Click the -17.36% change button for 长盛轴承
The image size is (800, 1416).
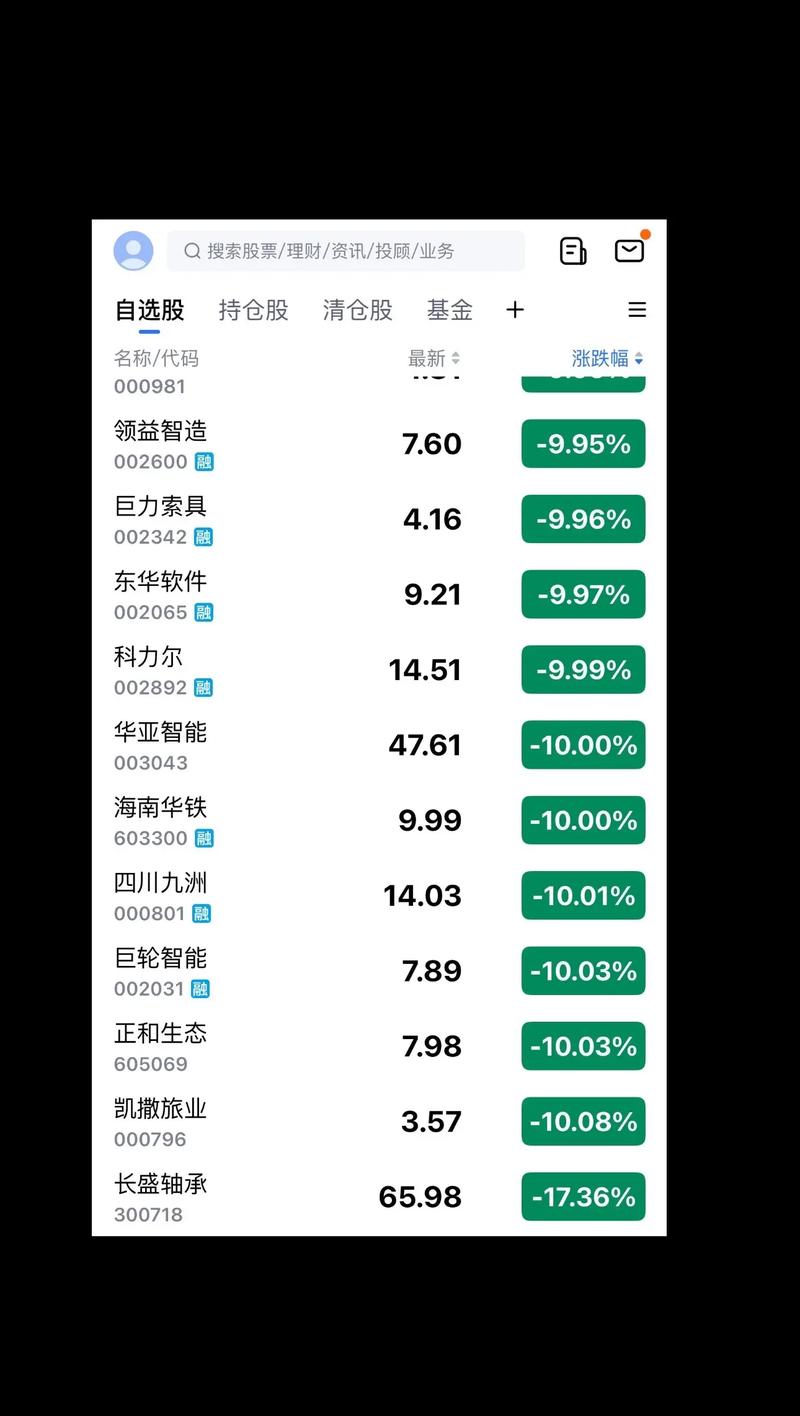tap(583, 1196)
